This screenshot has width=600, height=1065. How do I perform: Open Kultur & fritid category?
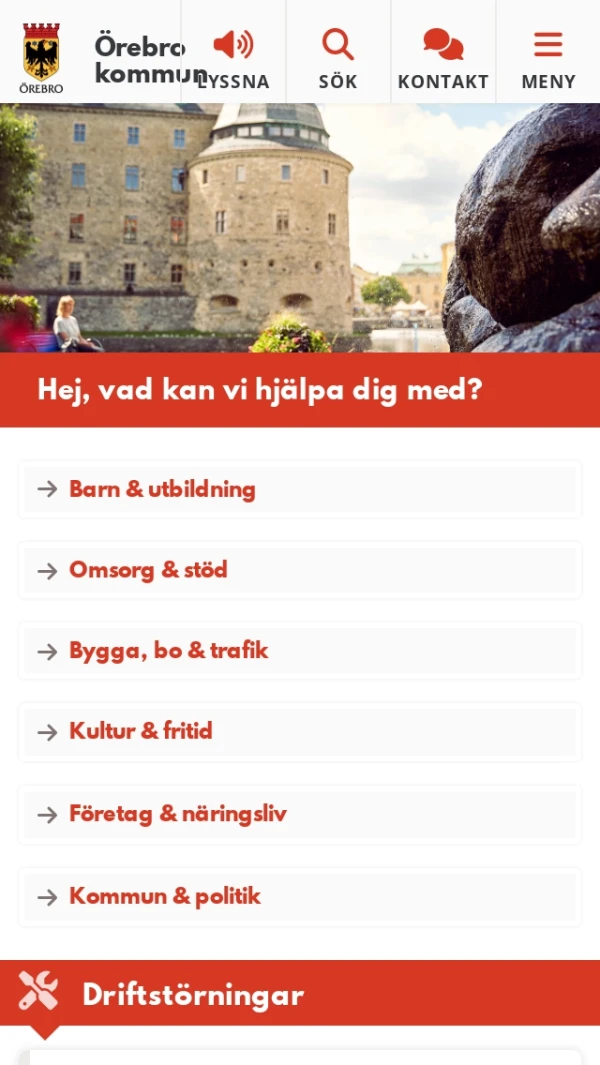click(140, 731)
